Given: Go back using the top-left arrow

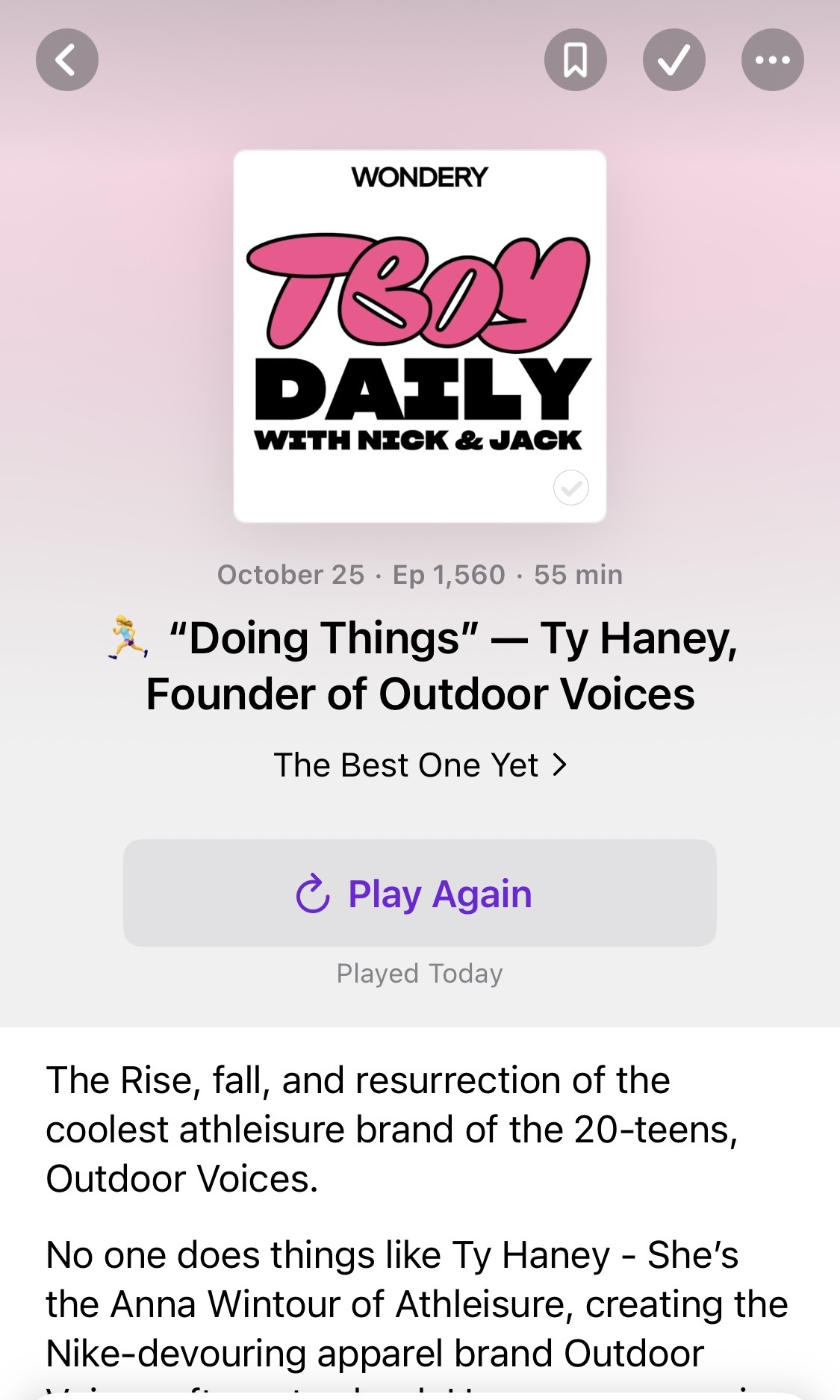Looking at the screenshot, I should point(67,60).
